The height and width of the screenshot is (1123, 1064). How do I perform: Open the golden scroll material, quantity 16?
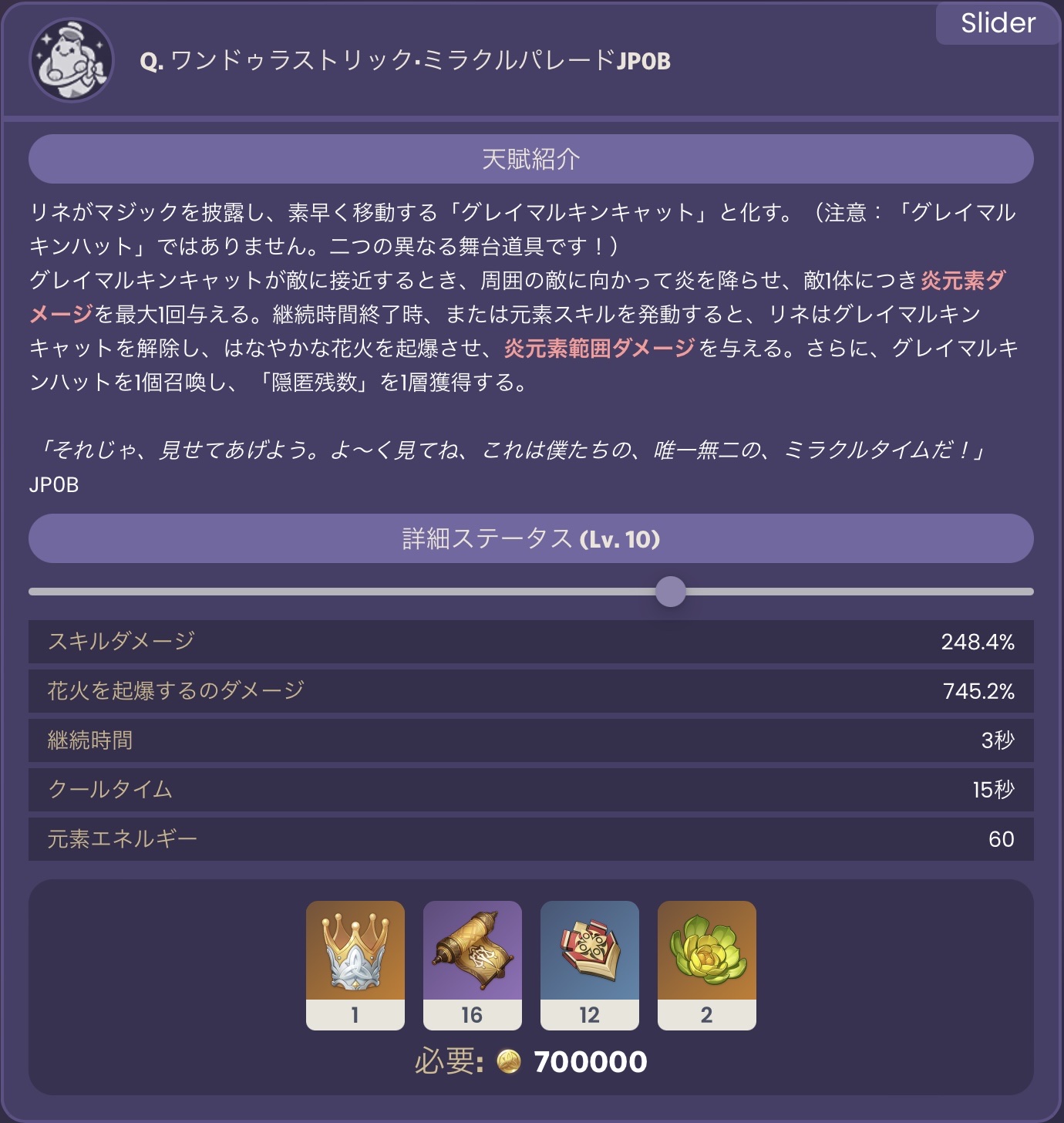[x=473, y=964]
